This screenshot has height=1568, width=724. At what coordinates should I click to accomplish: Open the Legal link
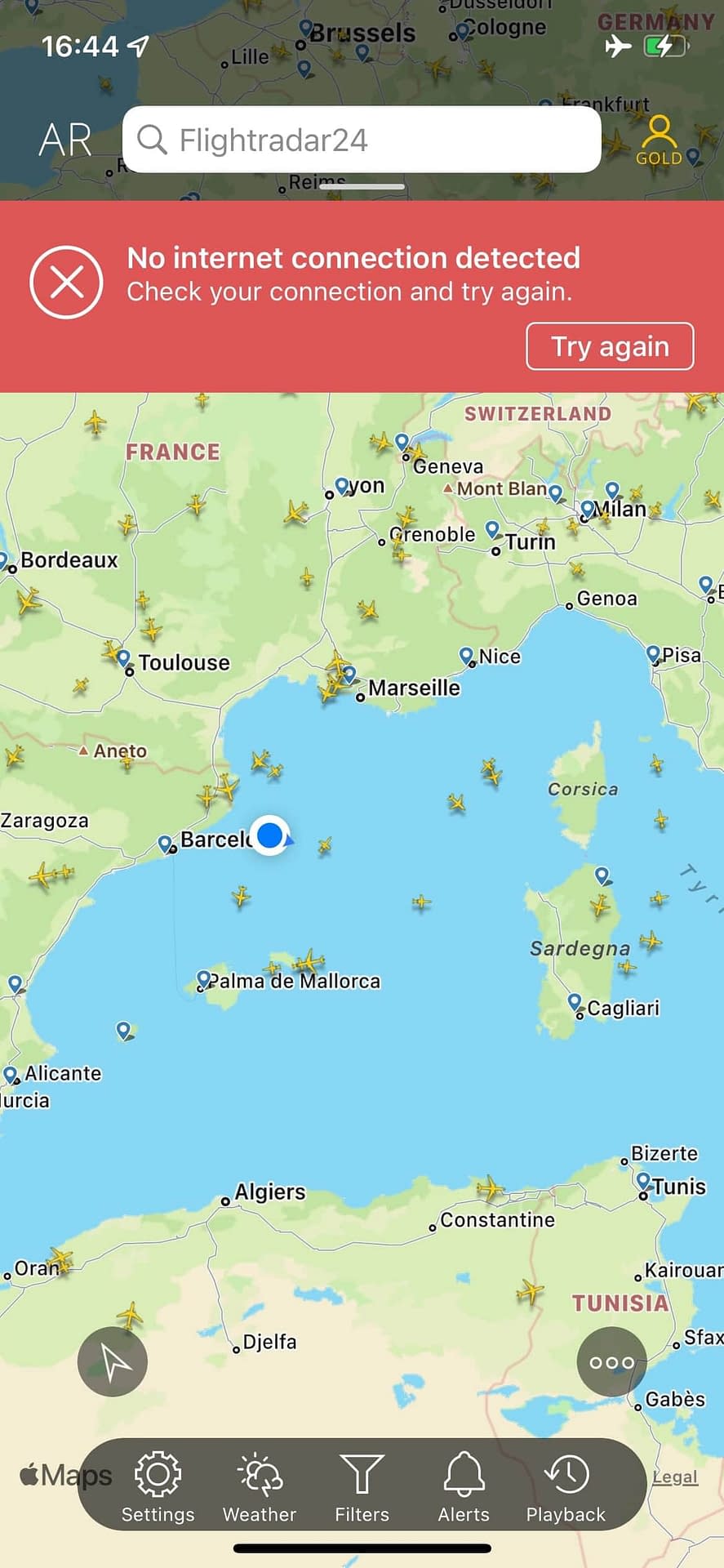pos(675,1477)
